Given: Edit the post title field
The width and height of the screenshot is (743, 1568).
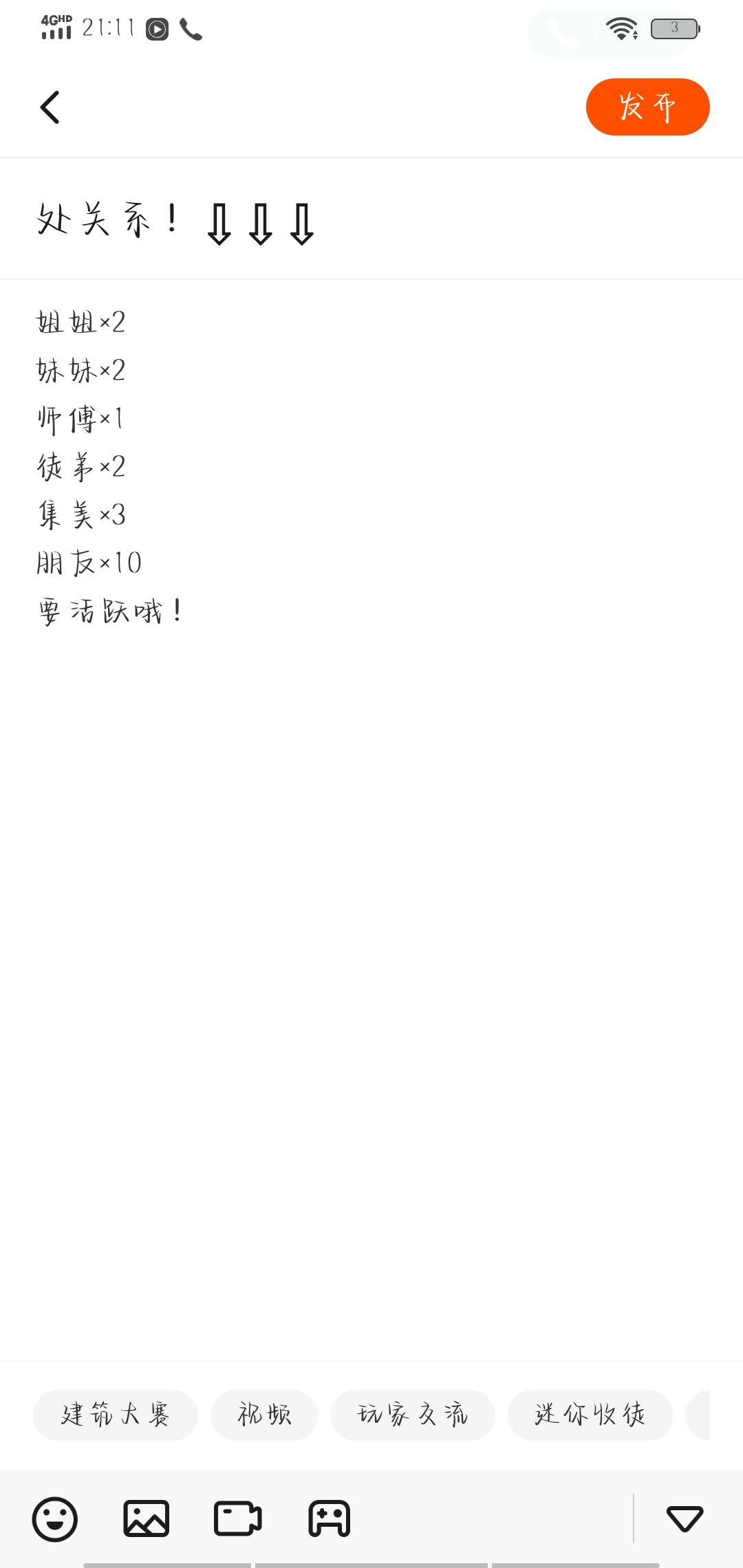Looking at the screenshot, I should pos(371,221).
